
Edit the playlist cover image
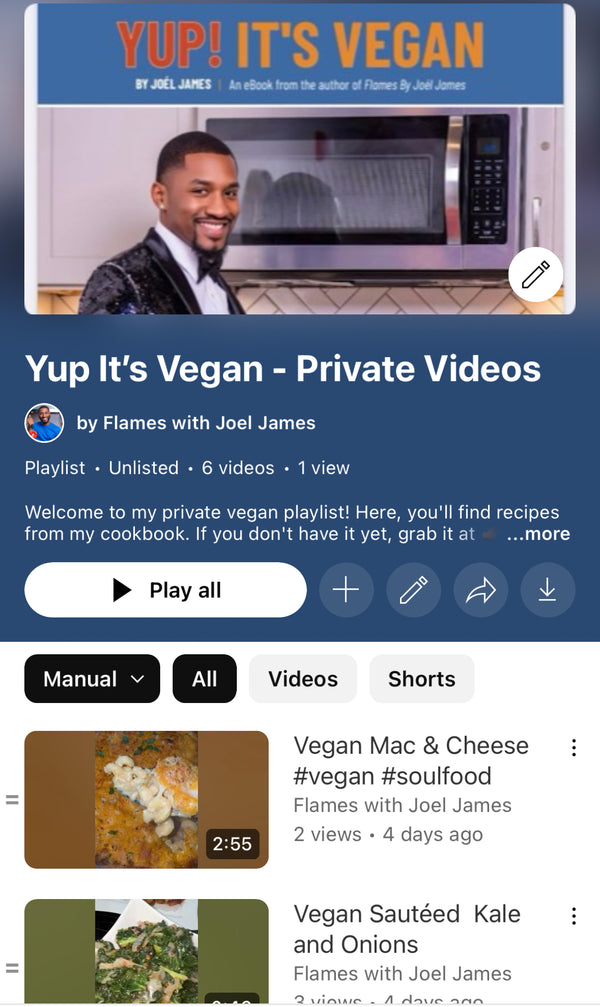pyautogui.click(x=535, y=275)
